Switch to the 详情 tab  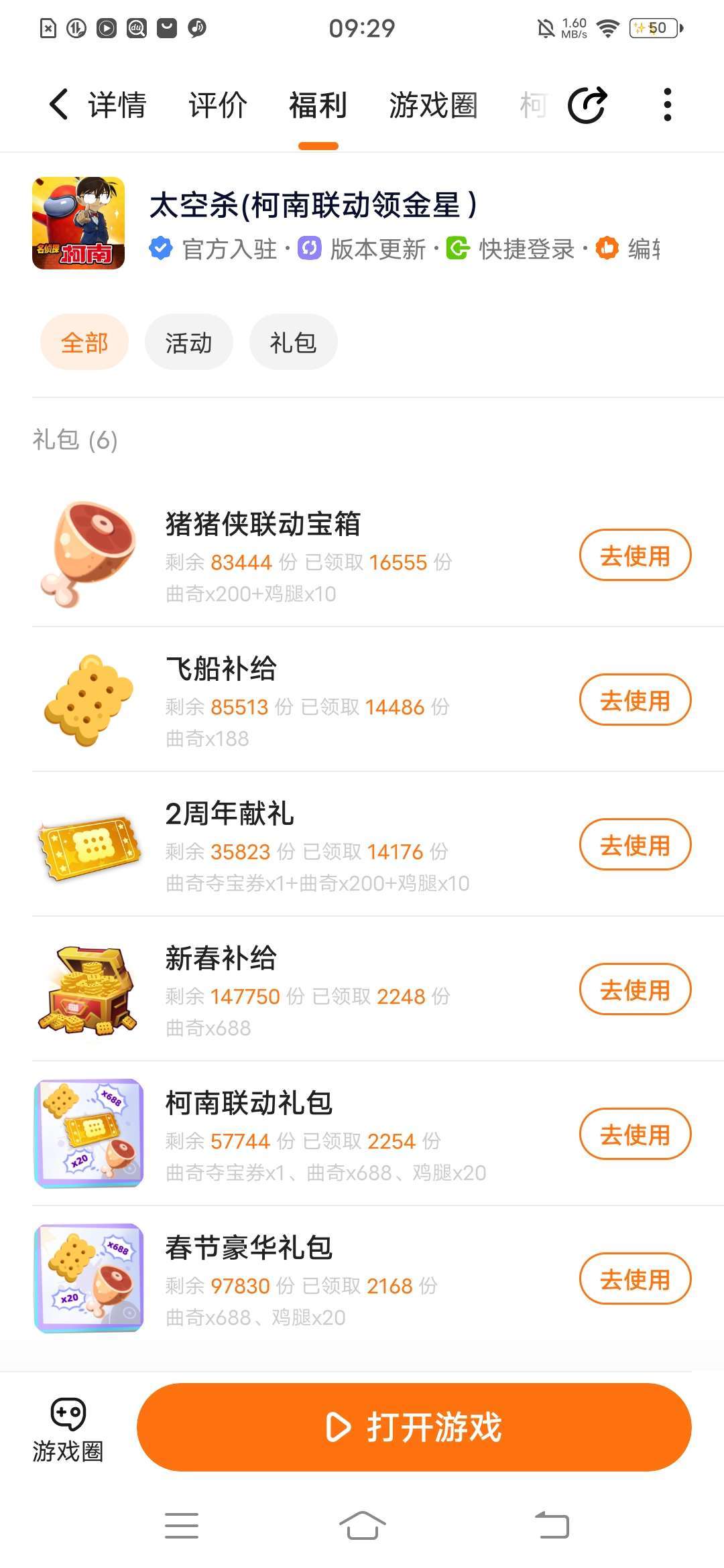[117, 105]
